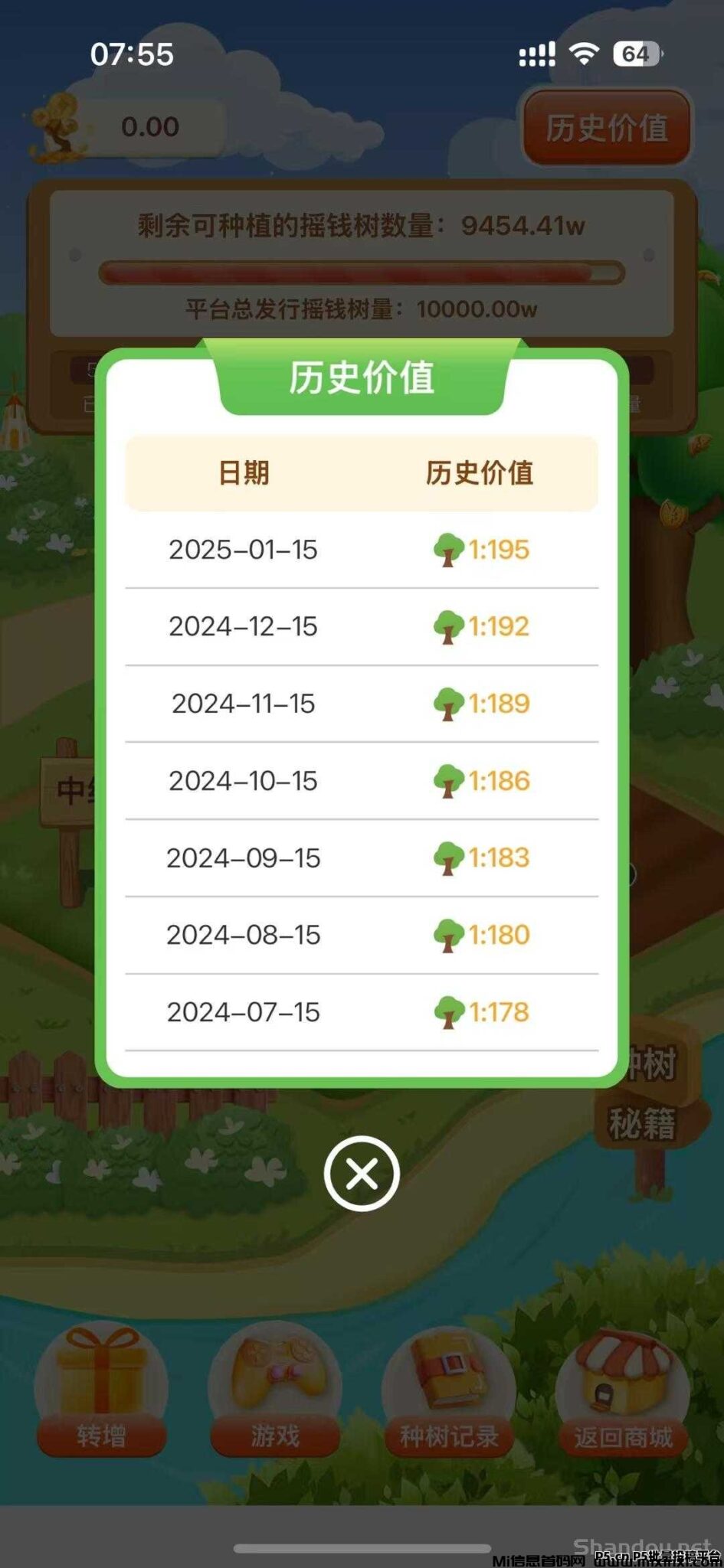Tap the 日期 column header

point(242,474)
